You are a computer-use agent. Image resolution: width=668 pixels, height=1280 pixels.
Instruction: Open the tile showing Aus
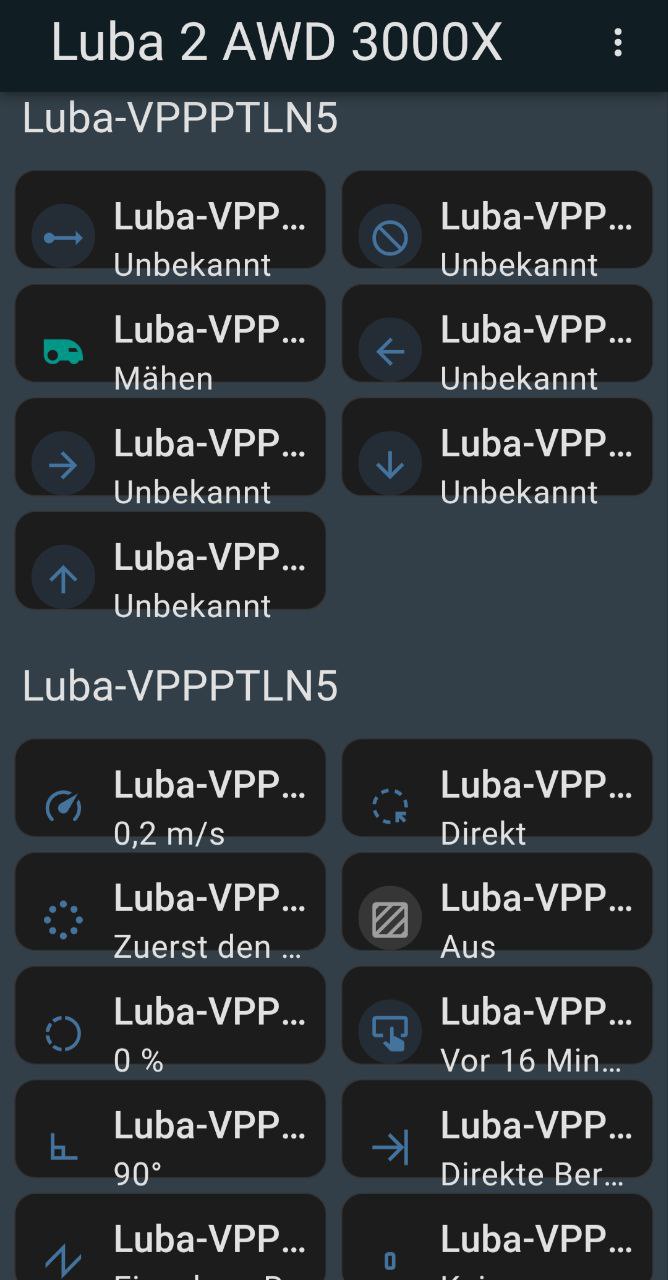click(x=497, y=902)
